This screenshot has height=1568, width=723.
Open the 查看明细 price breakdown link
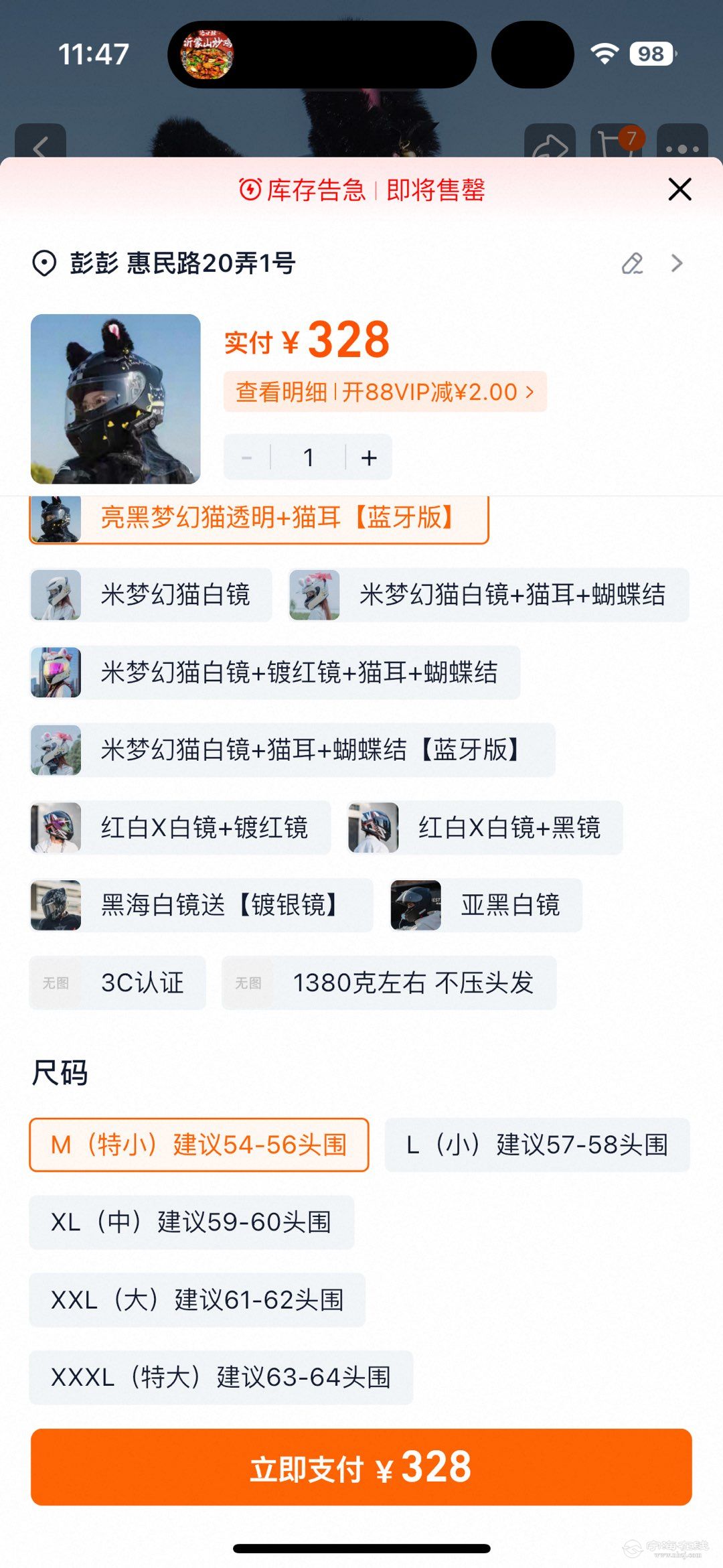click(385, 392)
